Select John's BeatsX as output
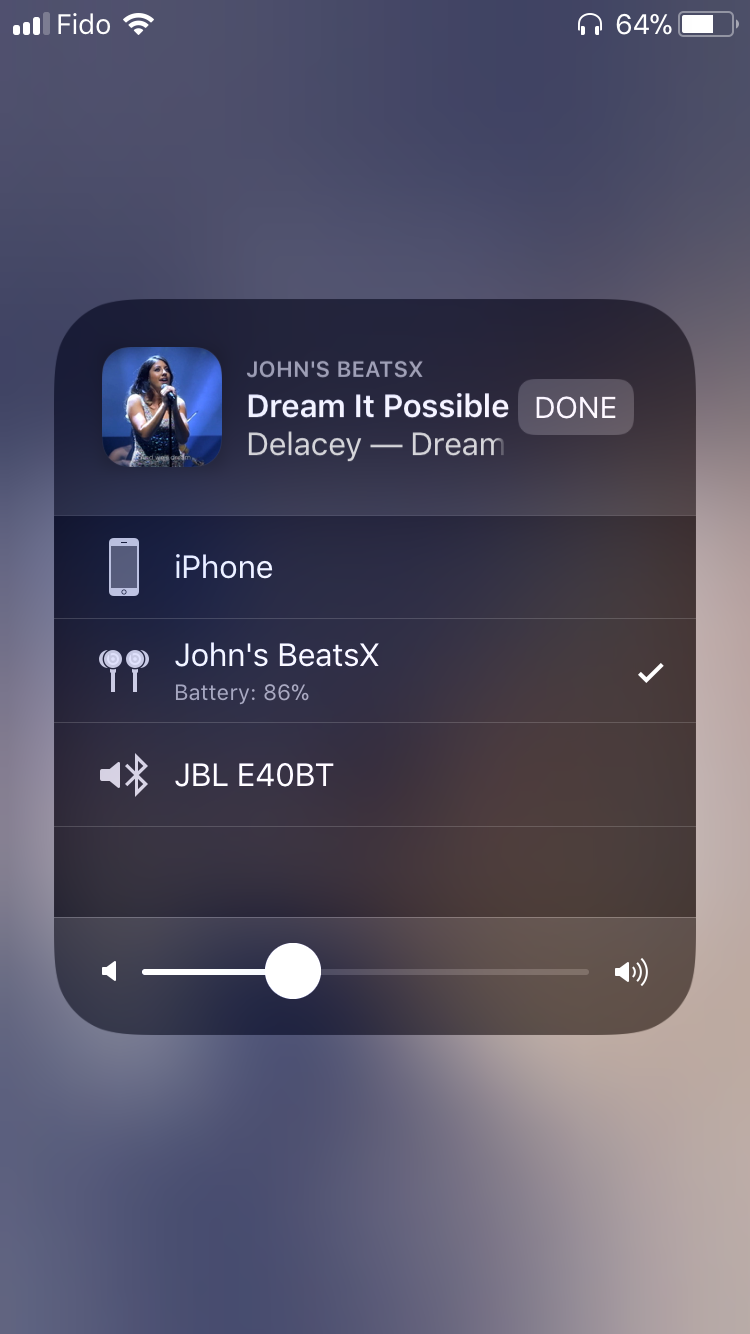 click(374, 671)
